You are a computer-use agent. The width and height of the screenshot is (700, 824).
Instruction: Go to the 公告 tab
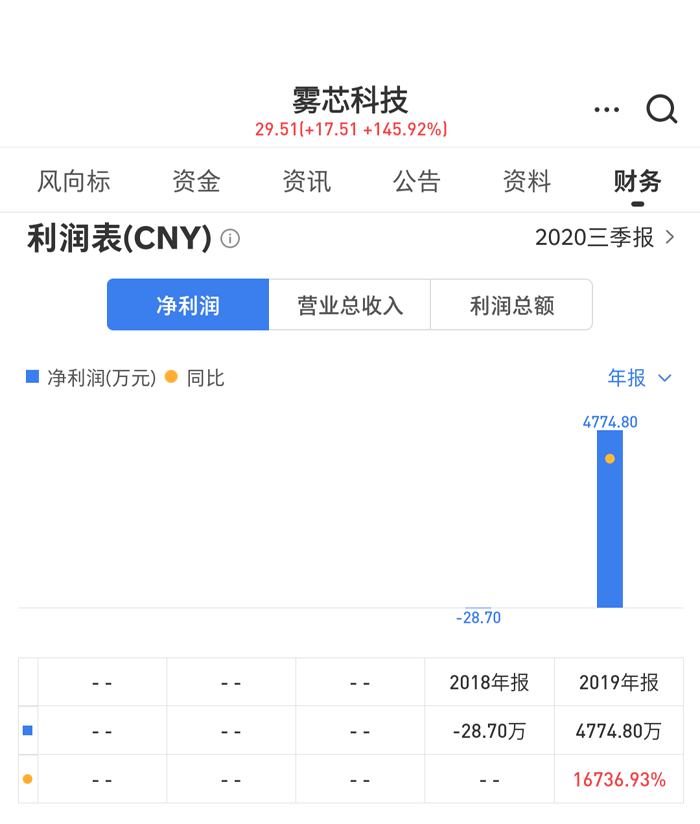(x=416, y=181)
